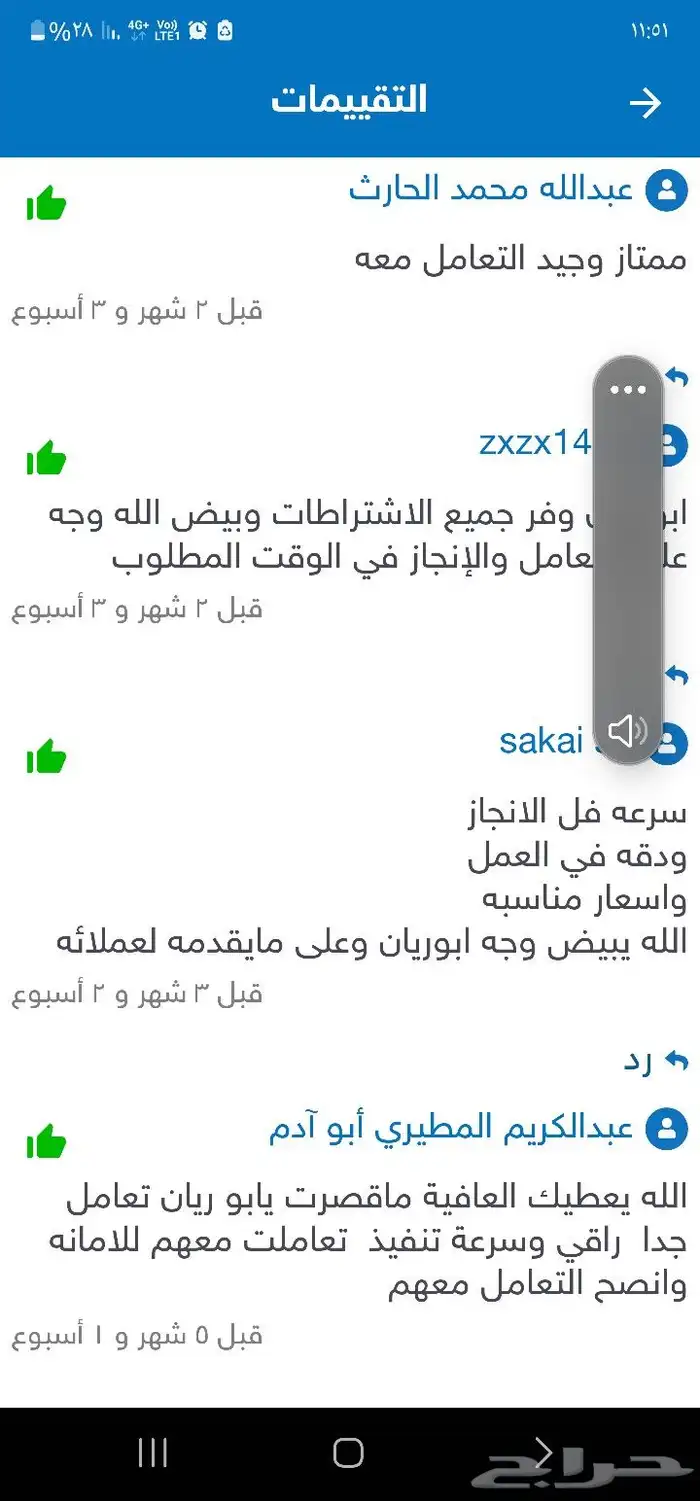The height and width of the screenshot is (1501, 700).
Task: Open zxzx14 user profile
Action: [x=535, y=442]
